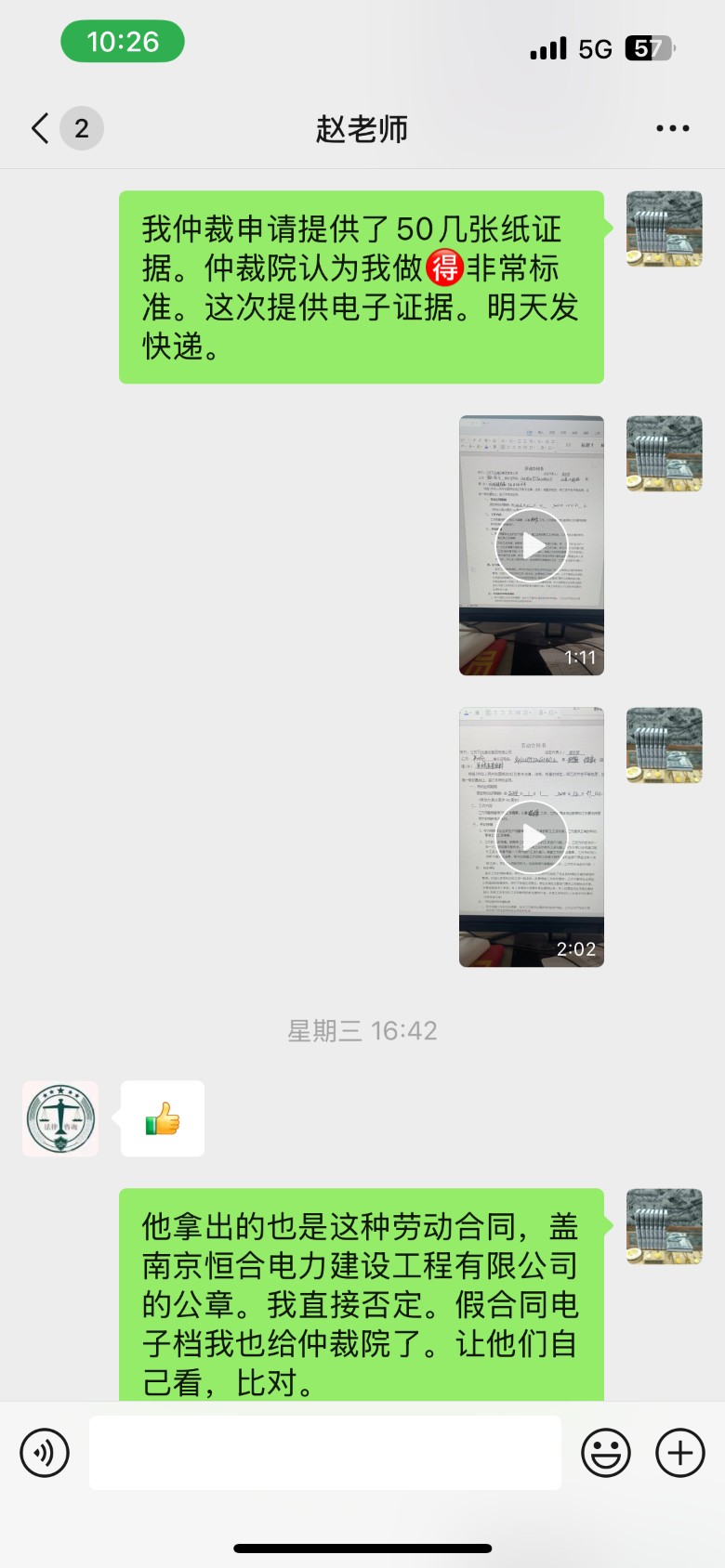Switch to voice message input
Image resolution: width=725 pixels, height=1568 pixels.
click(x=45, y=1453)
